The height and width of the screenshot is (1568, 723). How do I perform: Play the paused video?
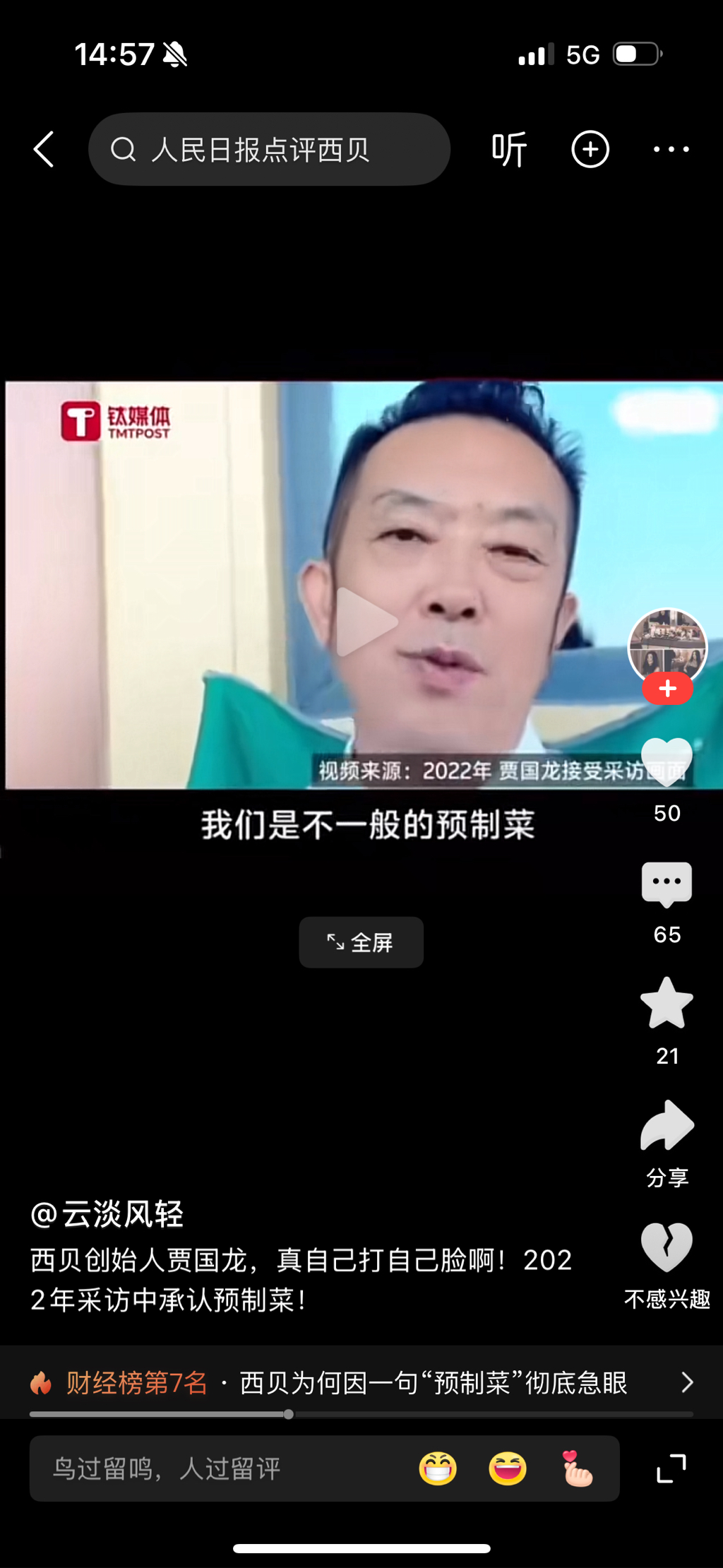[364, 622]
